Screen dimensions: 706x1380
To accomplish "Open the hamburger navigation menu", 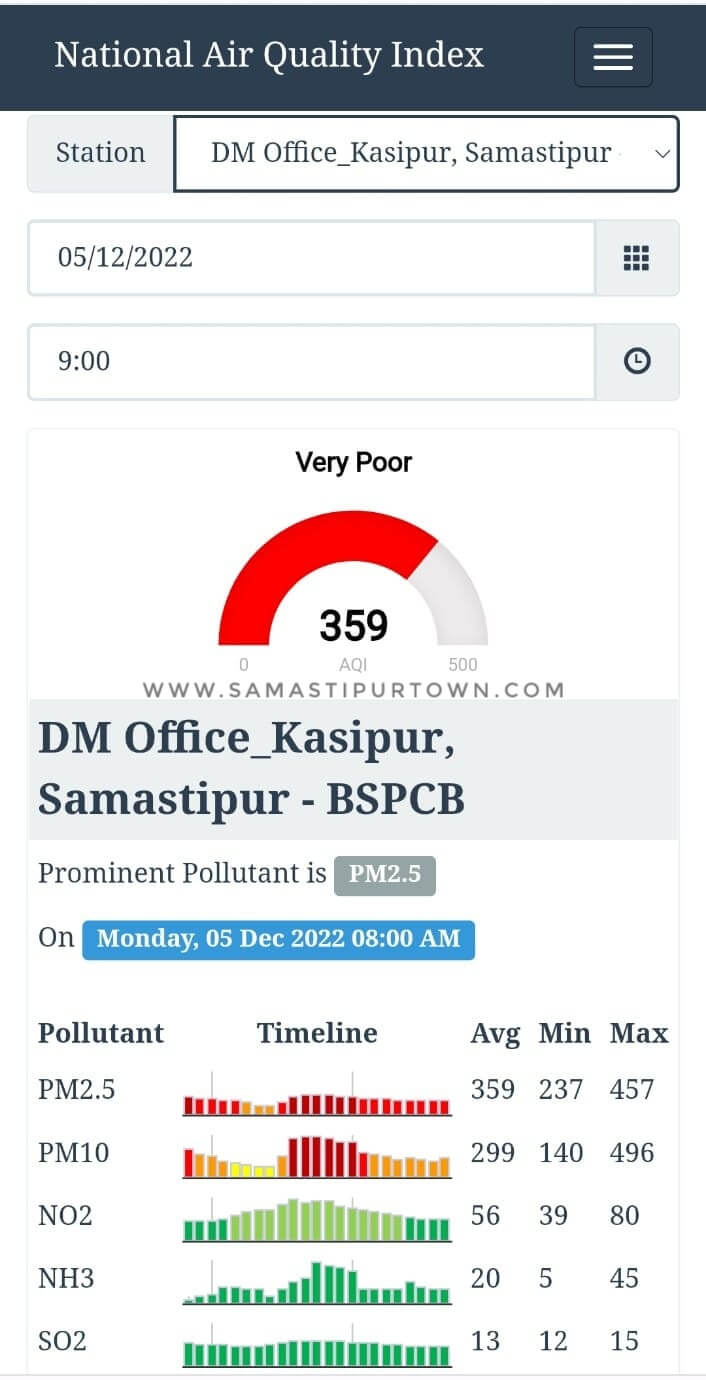I will click(x=613, y=57).
